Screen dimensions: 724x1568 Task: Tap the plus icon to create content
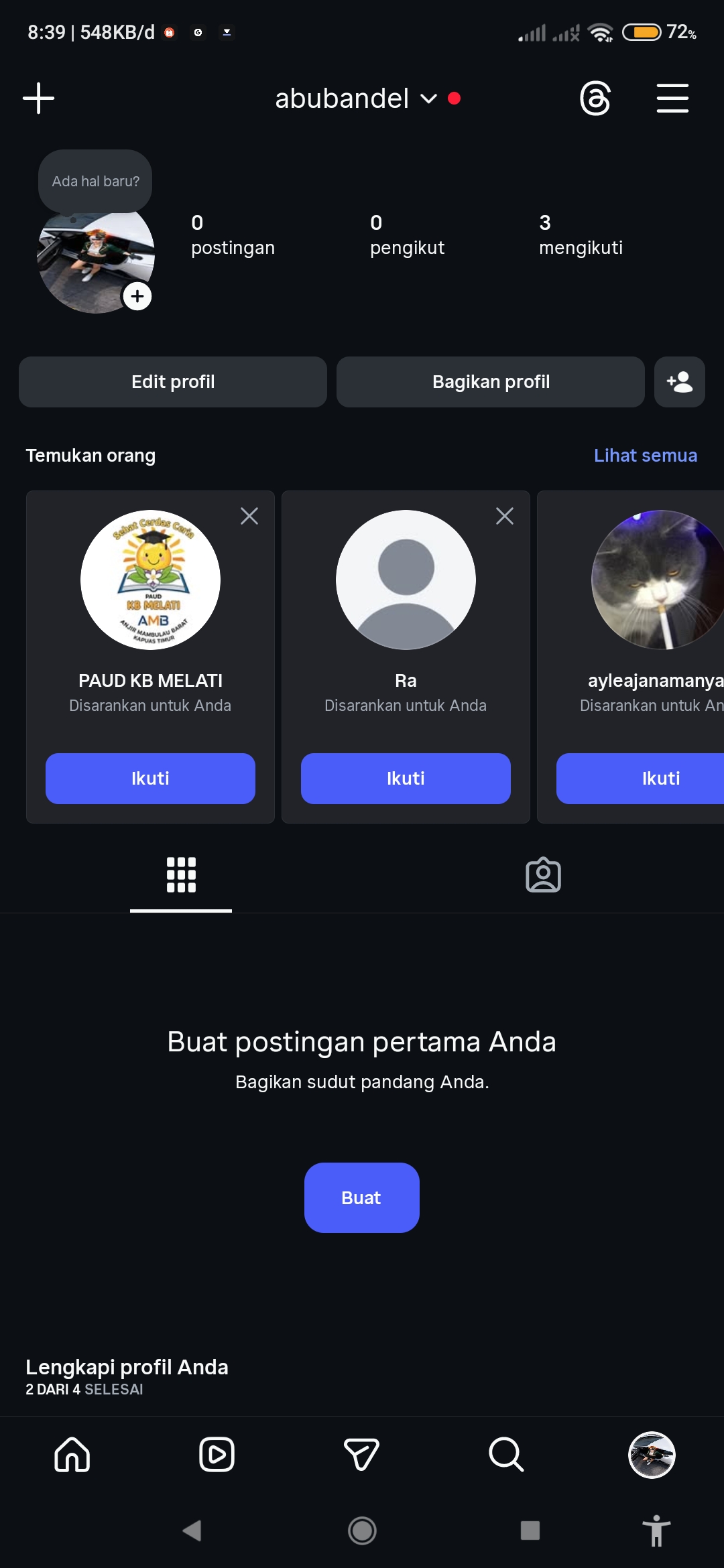coord(38,99)
